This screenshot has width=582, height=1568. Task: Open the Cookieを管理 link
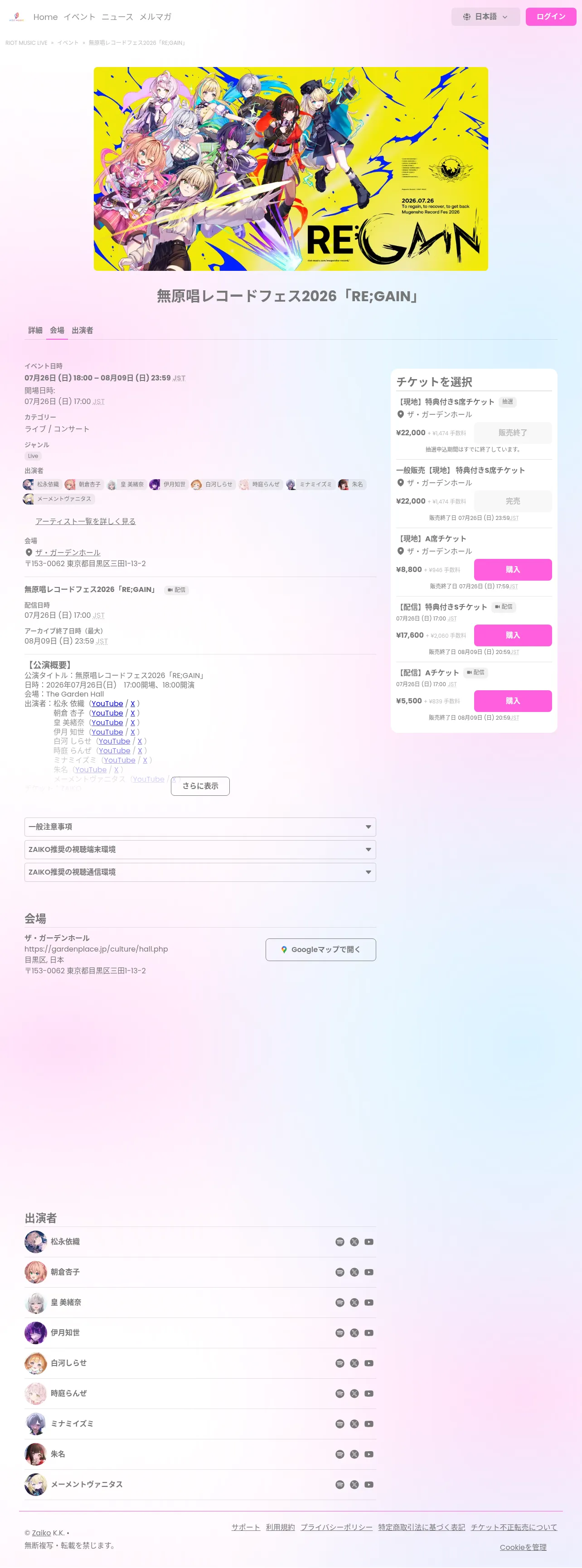(x=522, y=1547)
